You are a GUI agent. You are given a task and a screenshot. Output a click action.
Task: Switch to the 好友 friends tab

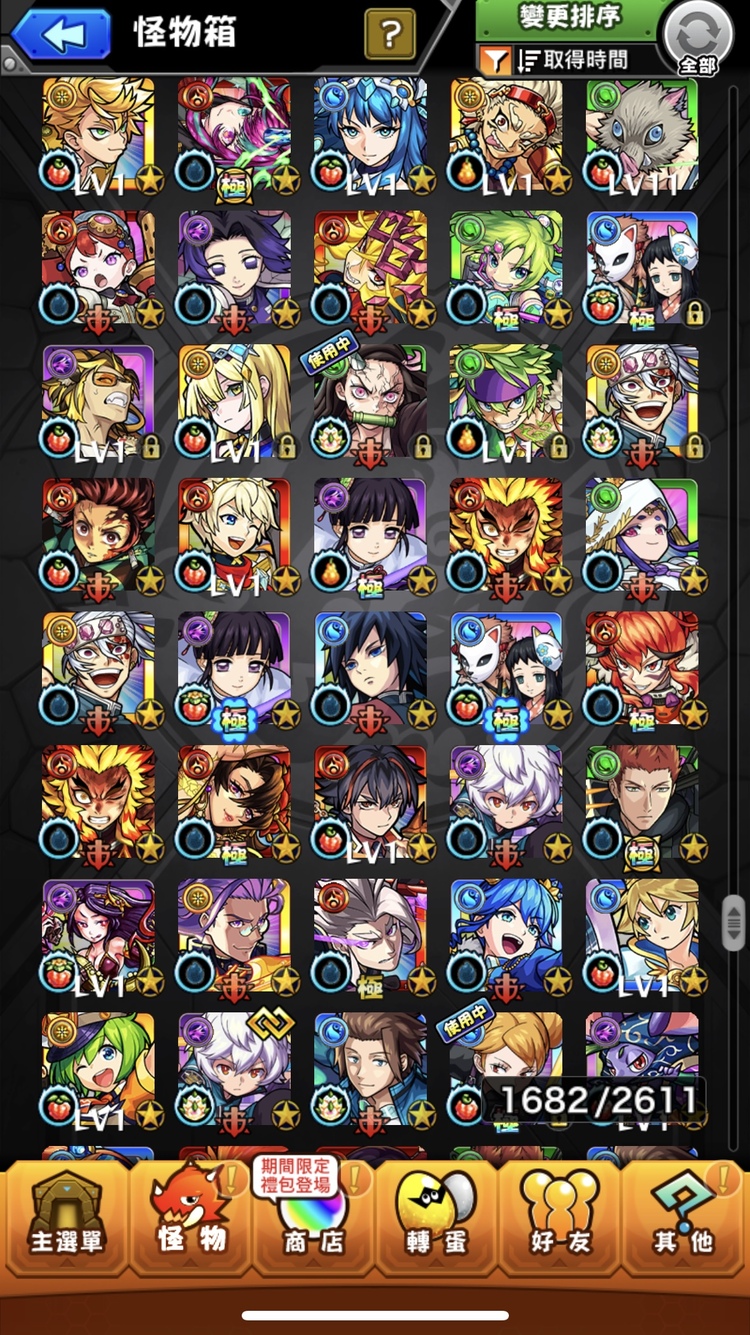(560, 1217)
